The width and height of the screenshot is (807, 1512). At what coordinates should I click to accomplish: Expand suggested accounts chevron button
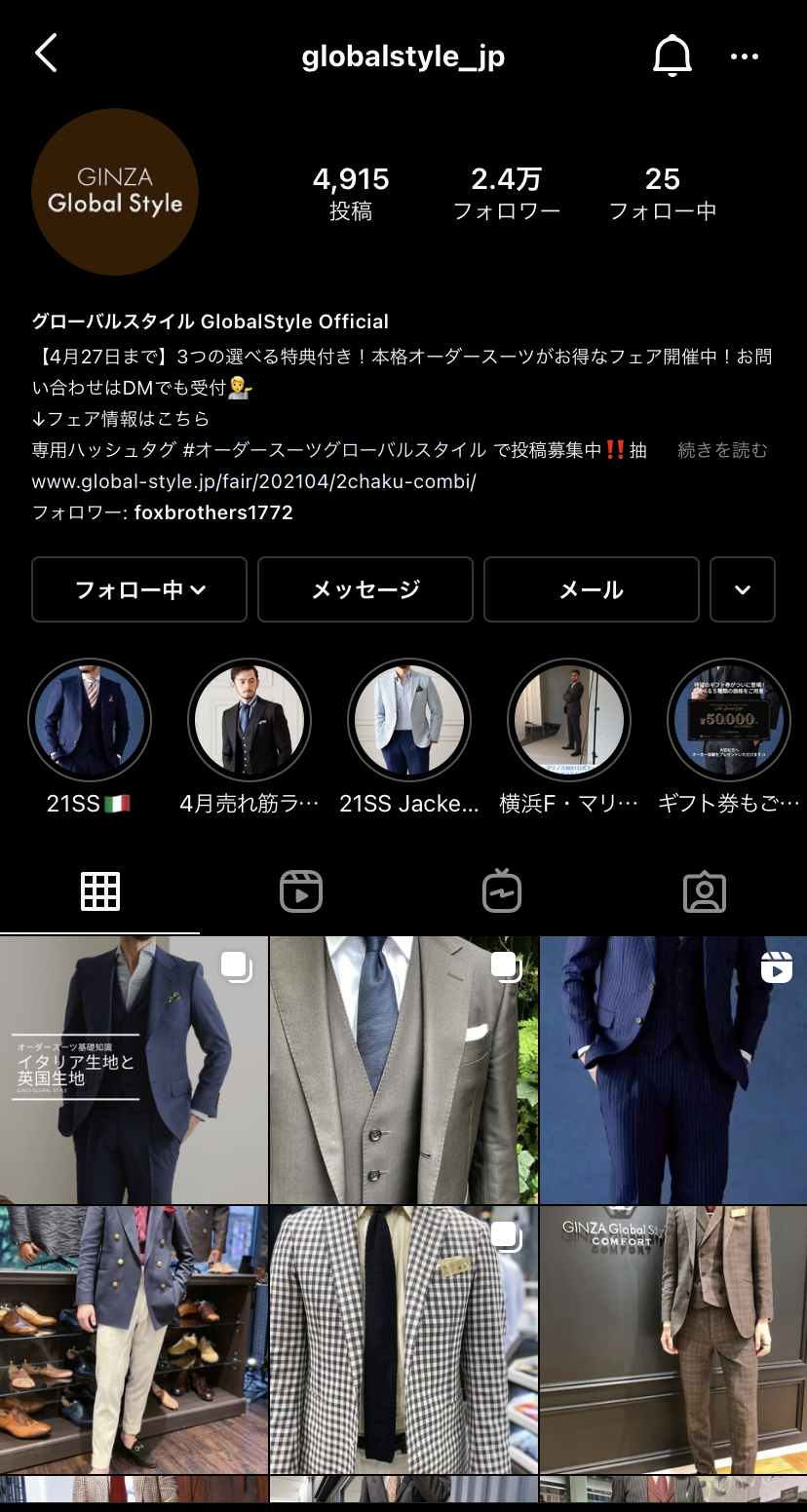pos(743,589)
